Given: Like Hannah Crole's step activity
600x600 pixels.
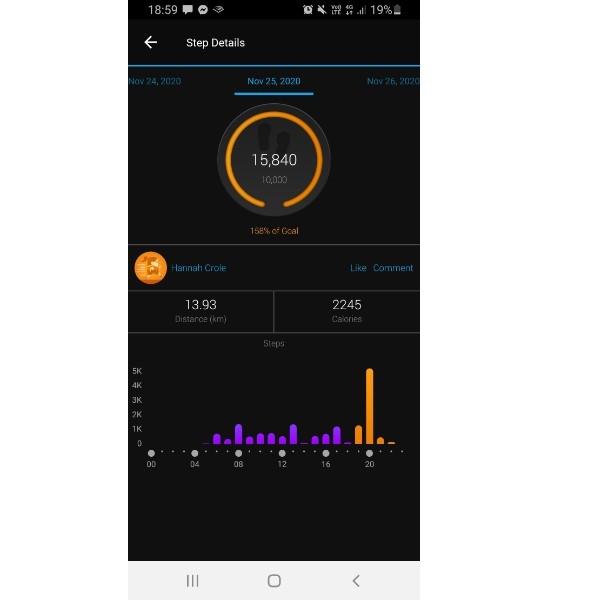Looking at the screenshot, I should point(358,268).
